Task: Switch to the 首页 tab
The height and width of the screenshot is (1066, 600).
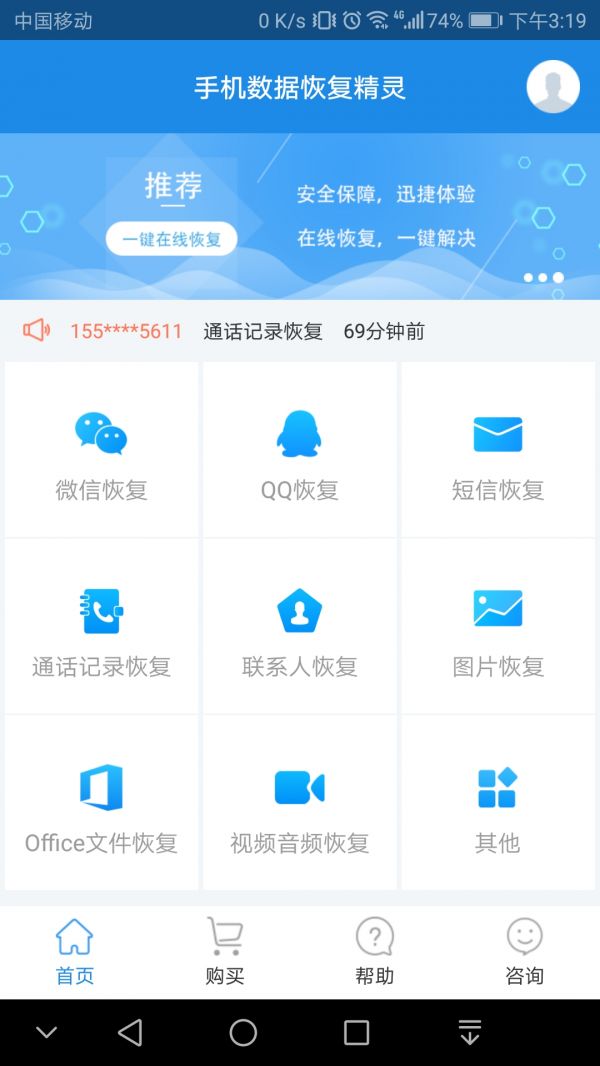Action: click(75, 952)
